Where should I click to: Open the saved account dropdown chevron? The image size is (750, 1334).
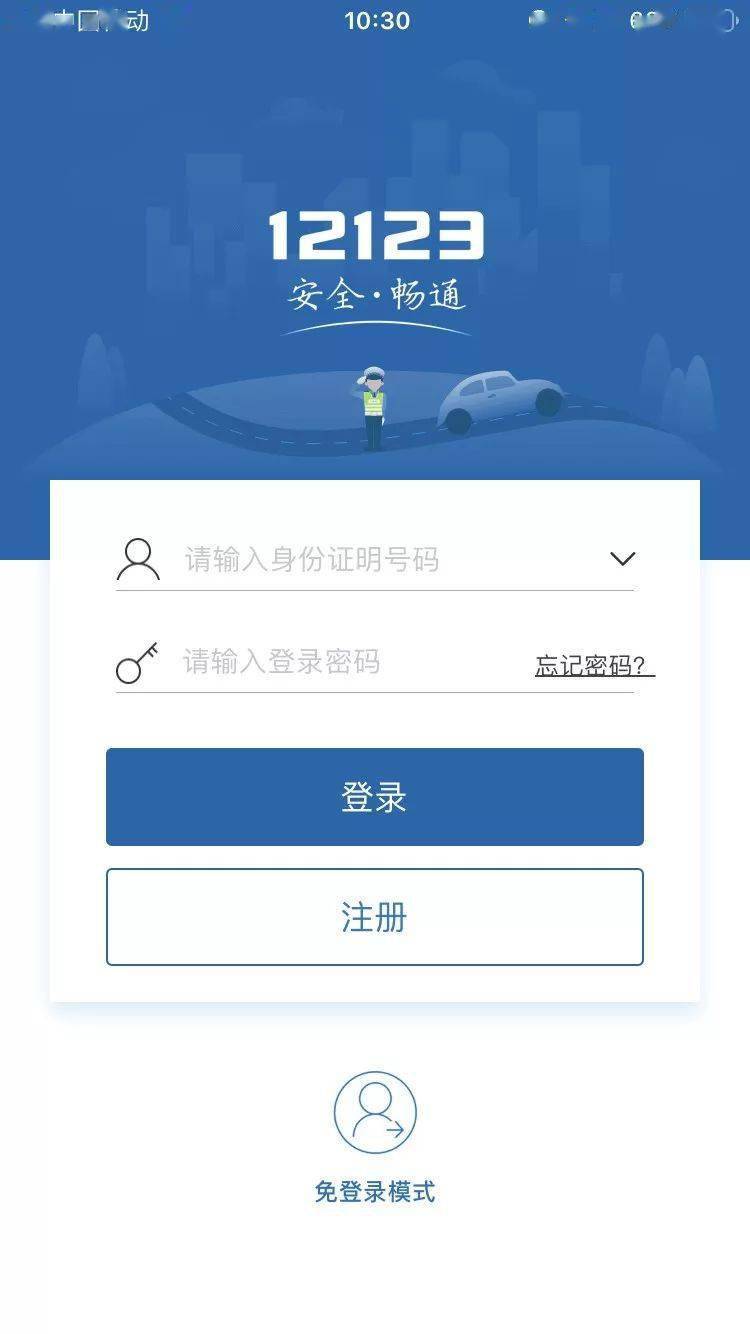coord(622,558)
